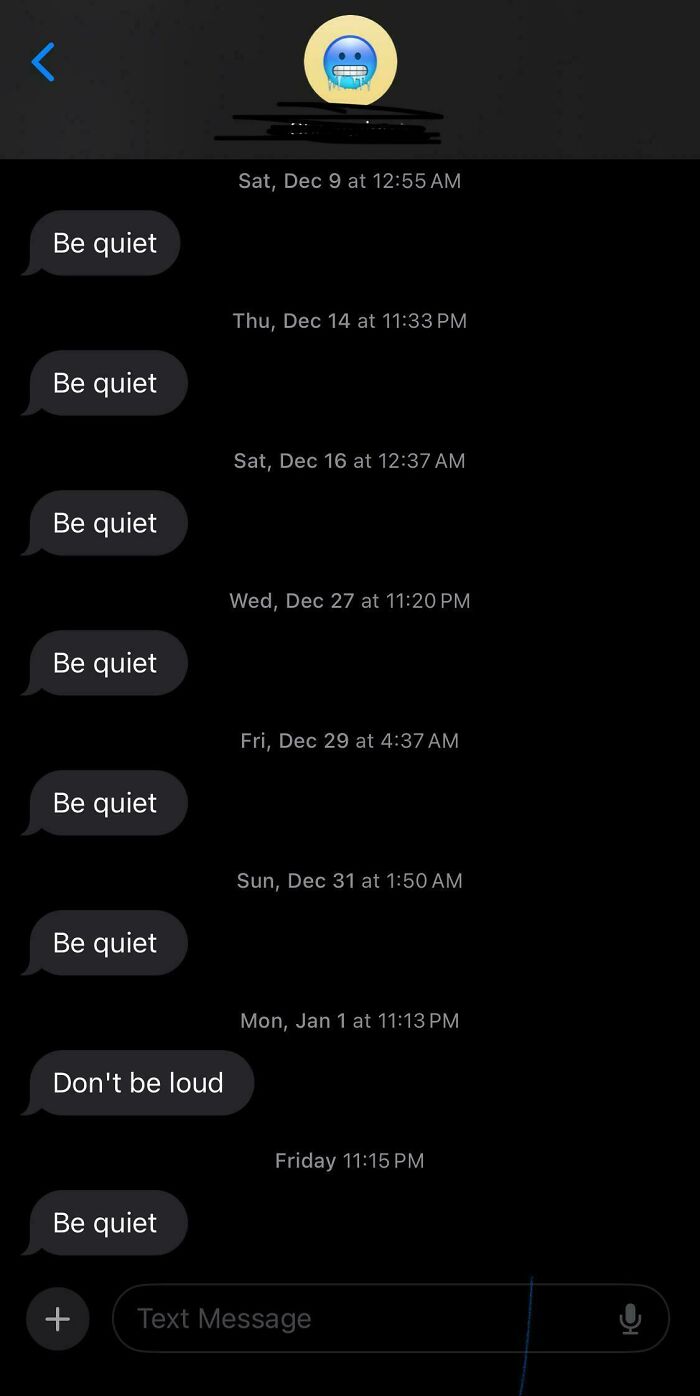Open contact details via cold-face avatar
Screen dimensions: 700x1396
tap(350, 62)
